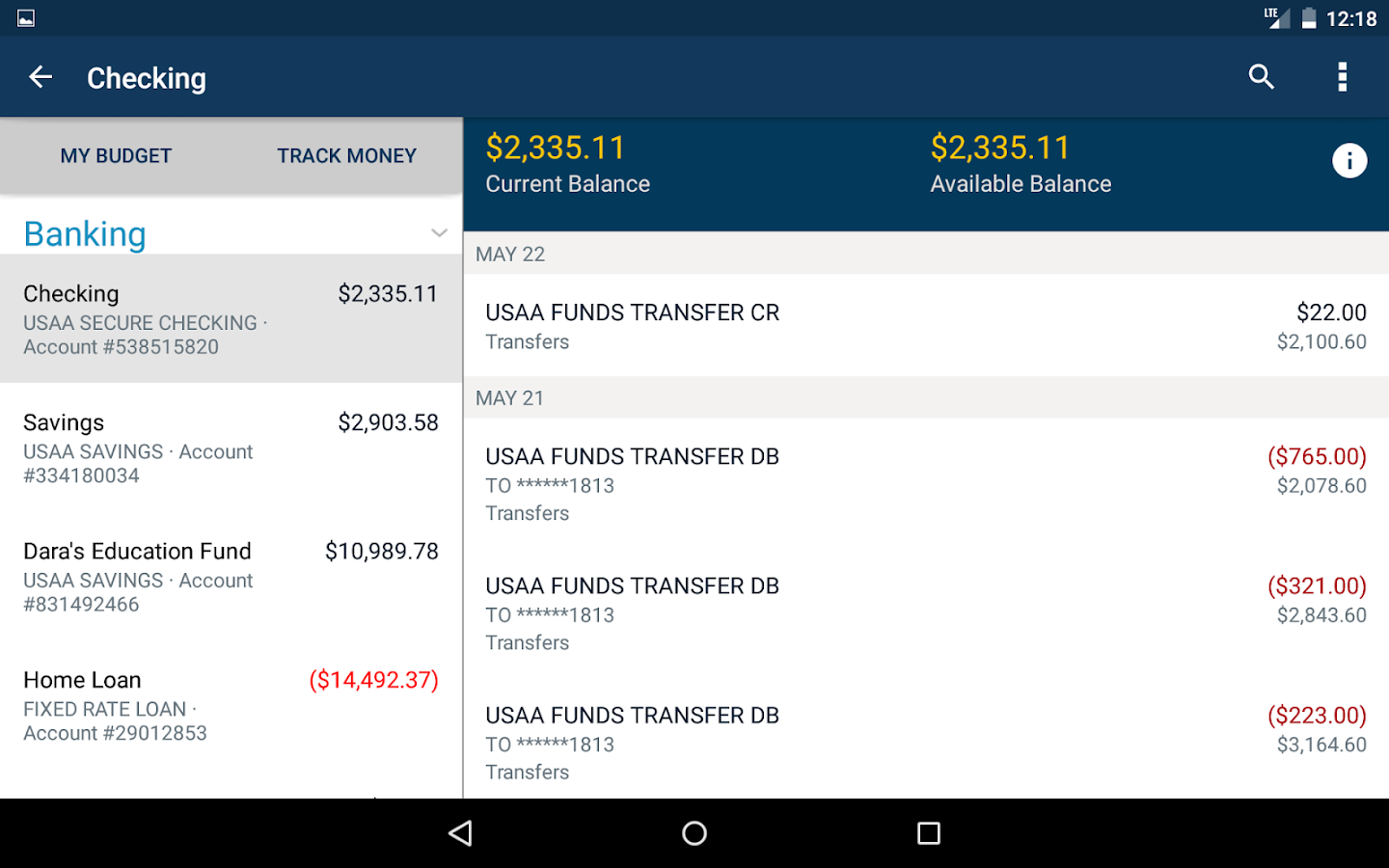Open the ($223.00) transfer debit transaction

925,742
